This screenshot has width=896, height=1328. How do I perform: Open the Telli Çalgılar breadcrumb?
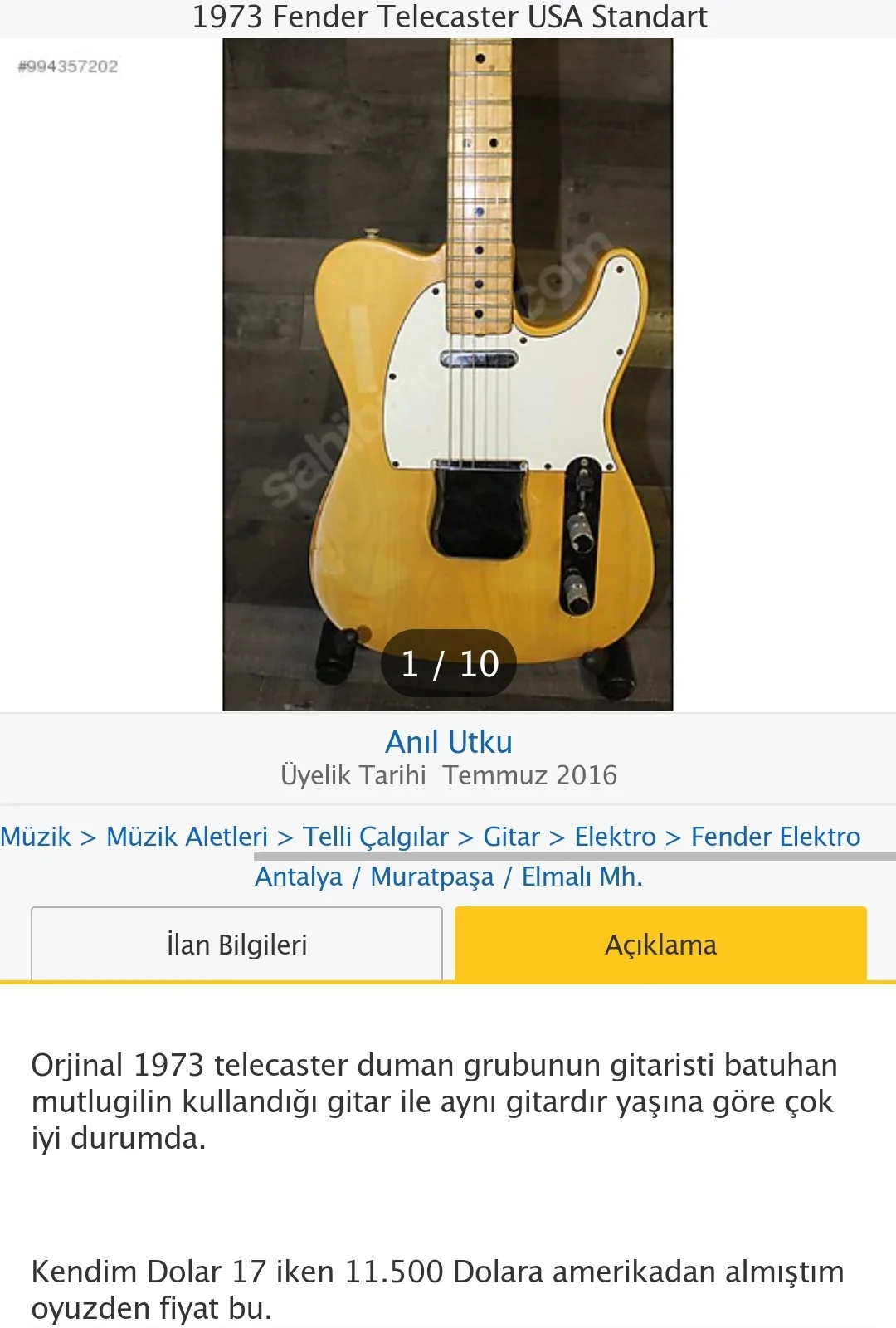[x=376, y=837]
